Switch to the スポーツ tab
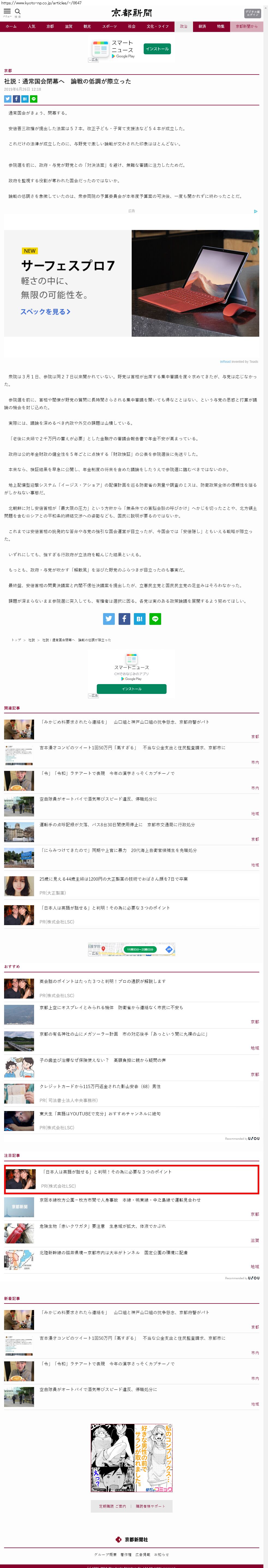The height and width of the screenshot is (1568, 268). click(x=109, y=27)
